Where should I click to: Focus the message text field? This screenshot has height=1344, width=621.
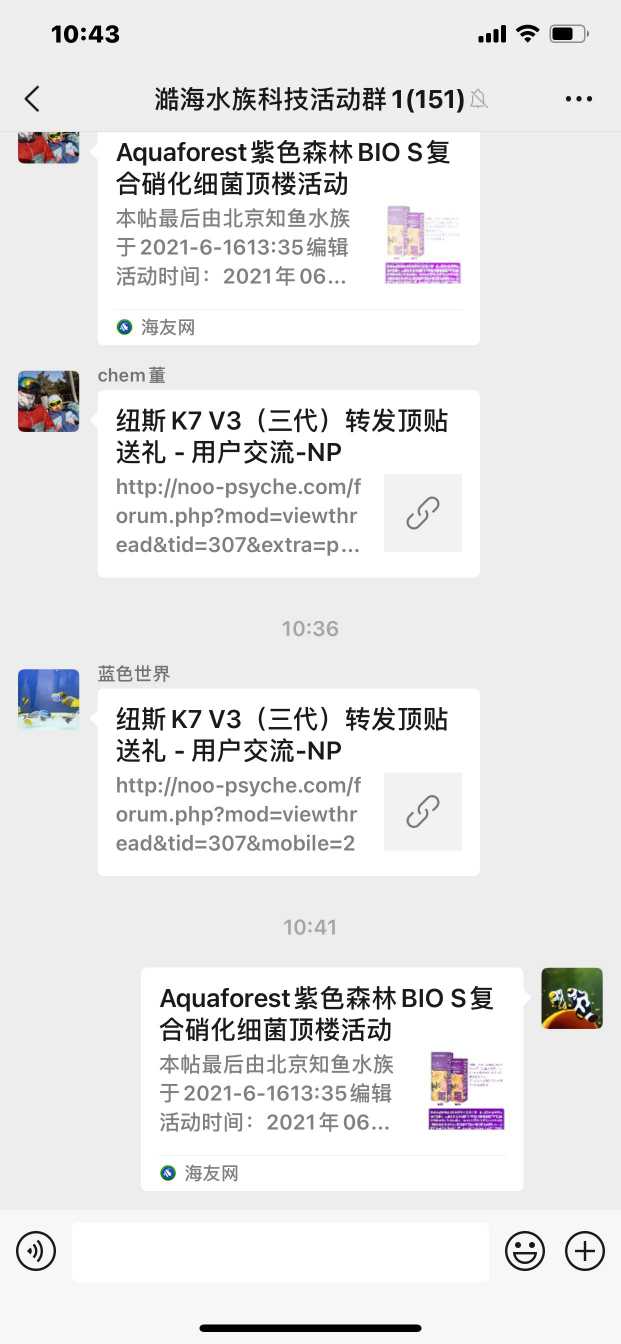280,1251
